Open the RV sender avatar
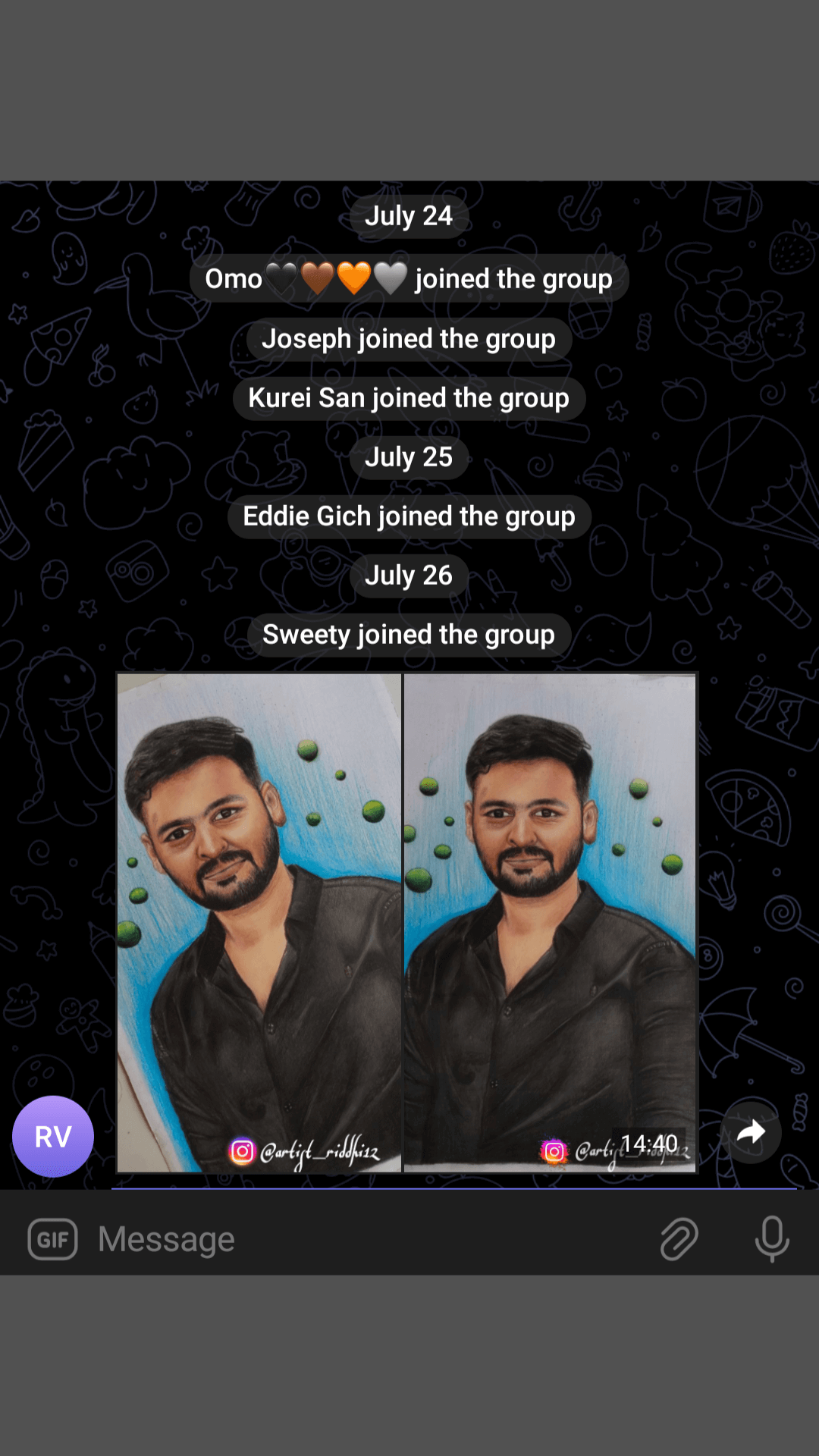Image resolution: width=819 pixels, height=1456 pixels. (x=53, y=1136)
